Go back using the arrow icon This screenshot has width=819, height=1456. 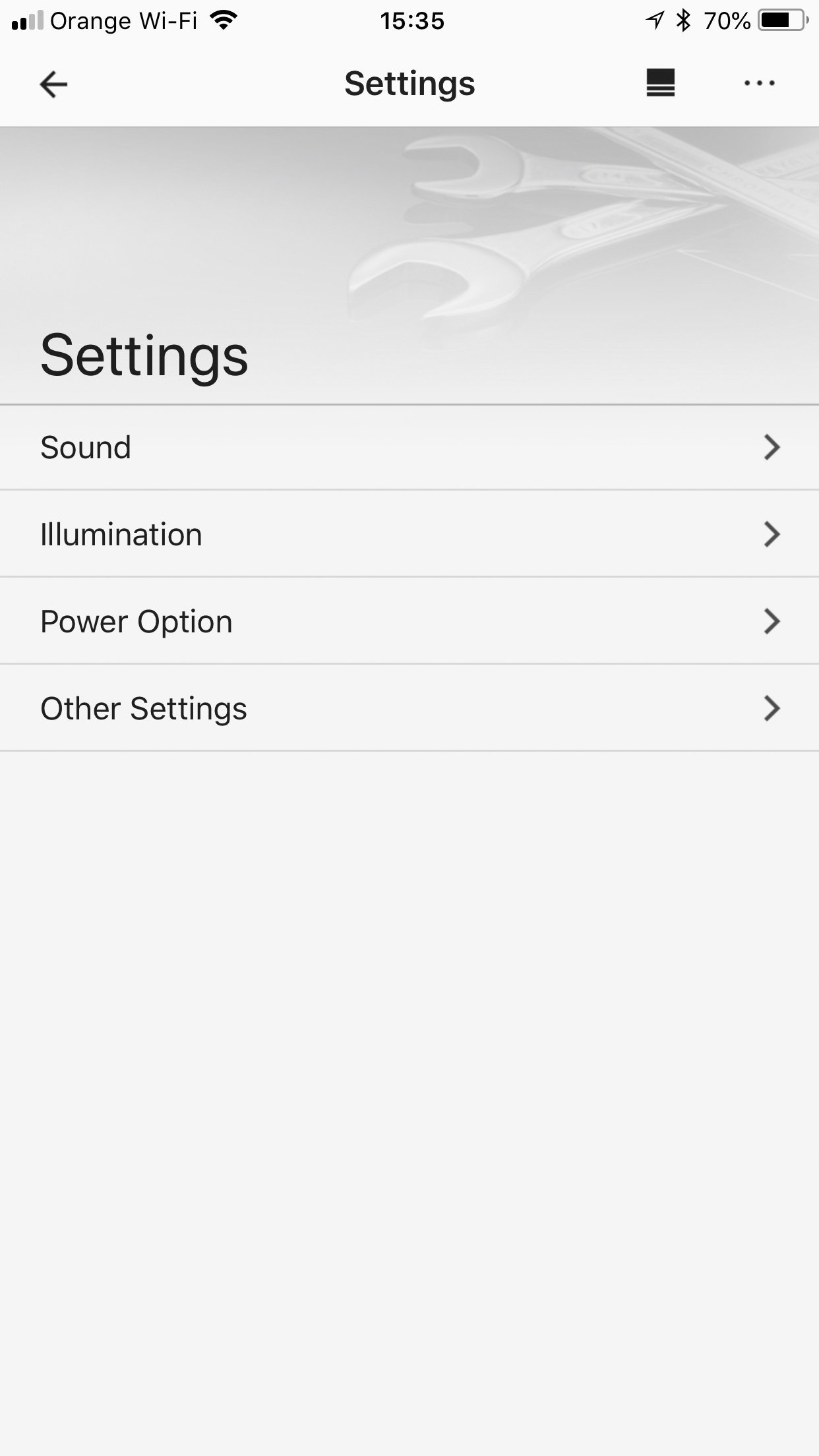53,84
